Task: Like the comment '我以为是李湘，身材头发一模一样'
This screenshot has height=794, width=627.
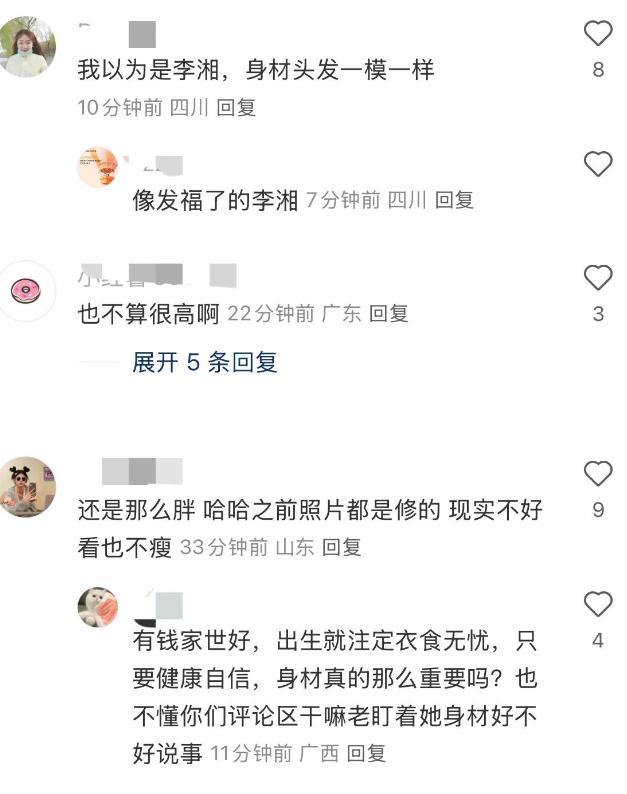Action: pos(597,35)
